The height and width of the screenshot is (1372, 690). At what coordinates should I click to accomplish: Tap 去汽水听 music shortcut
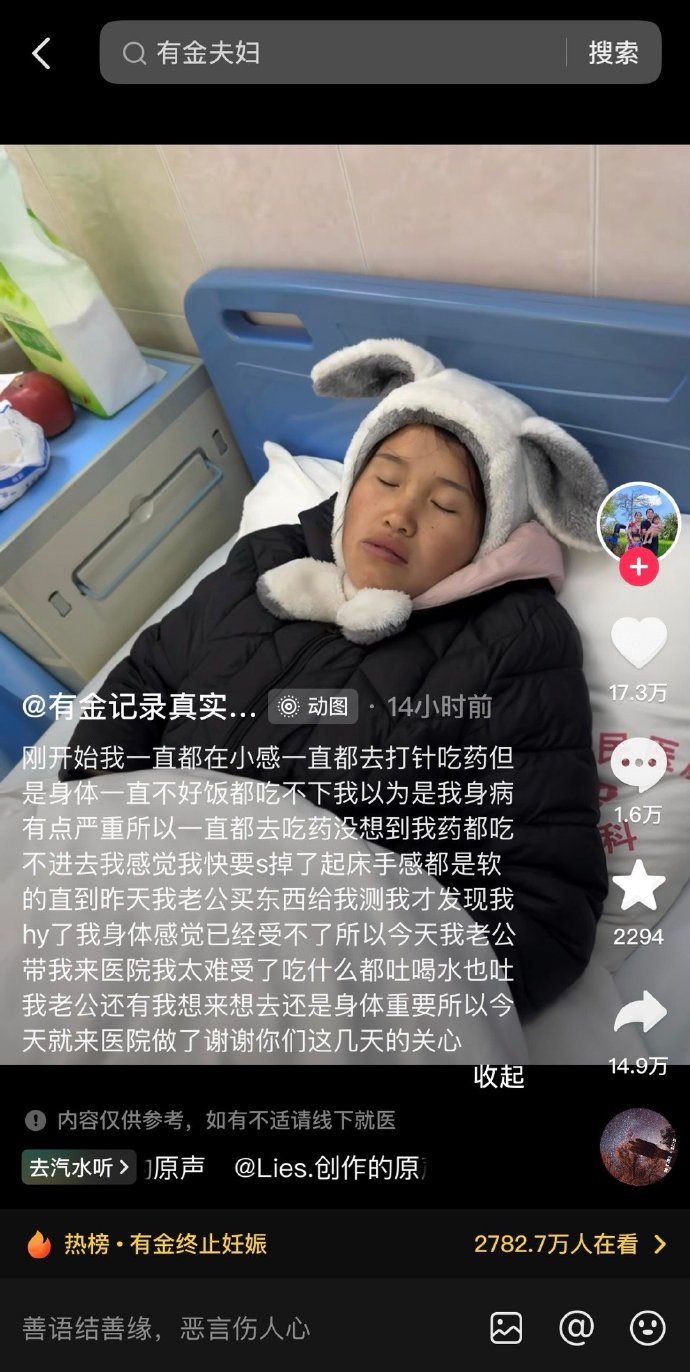tap(79, 1167)
